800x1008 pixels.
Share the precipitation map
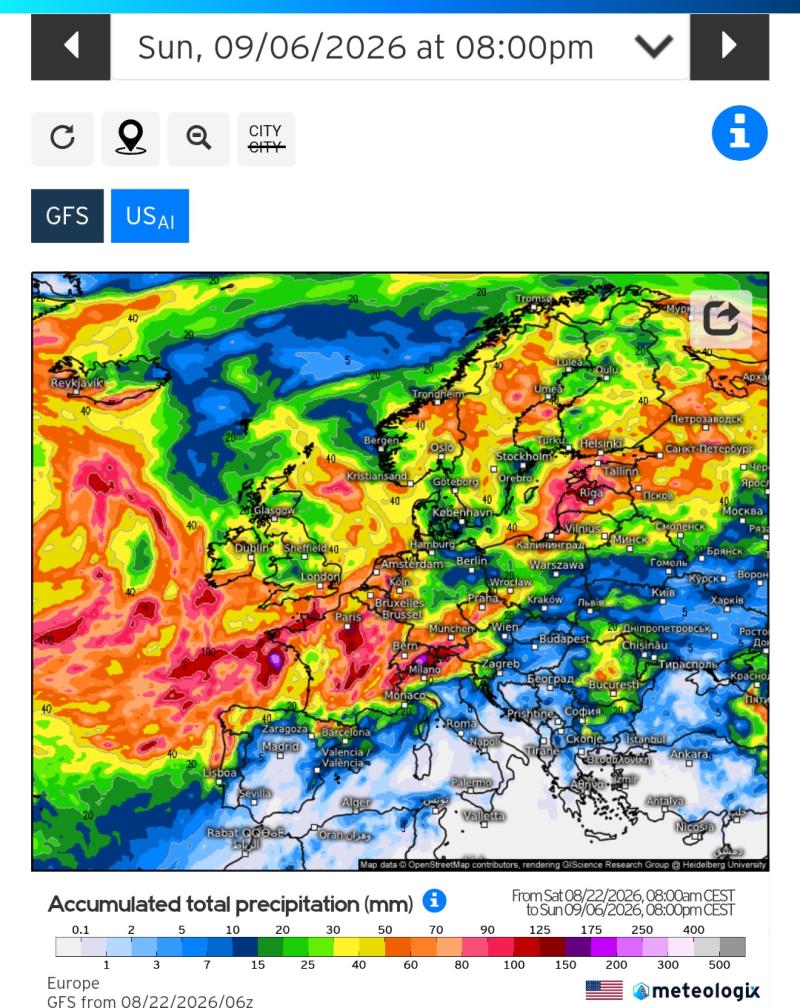coord(721,320)
